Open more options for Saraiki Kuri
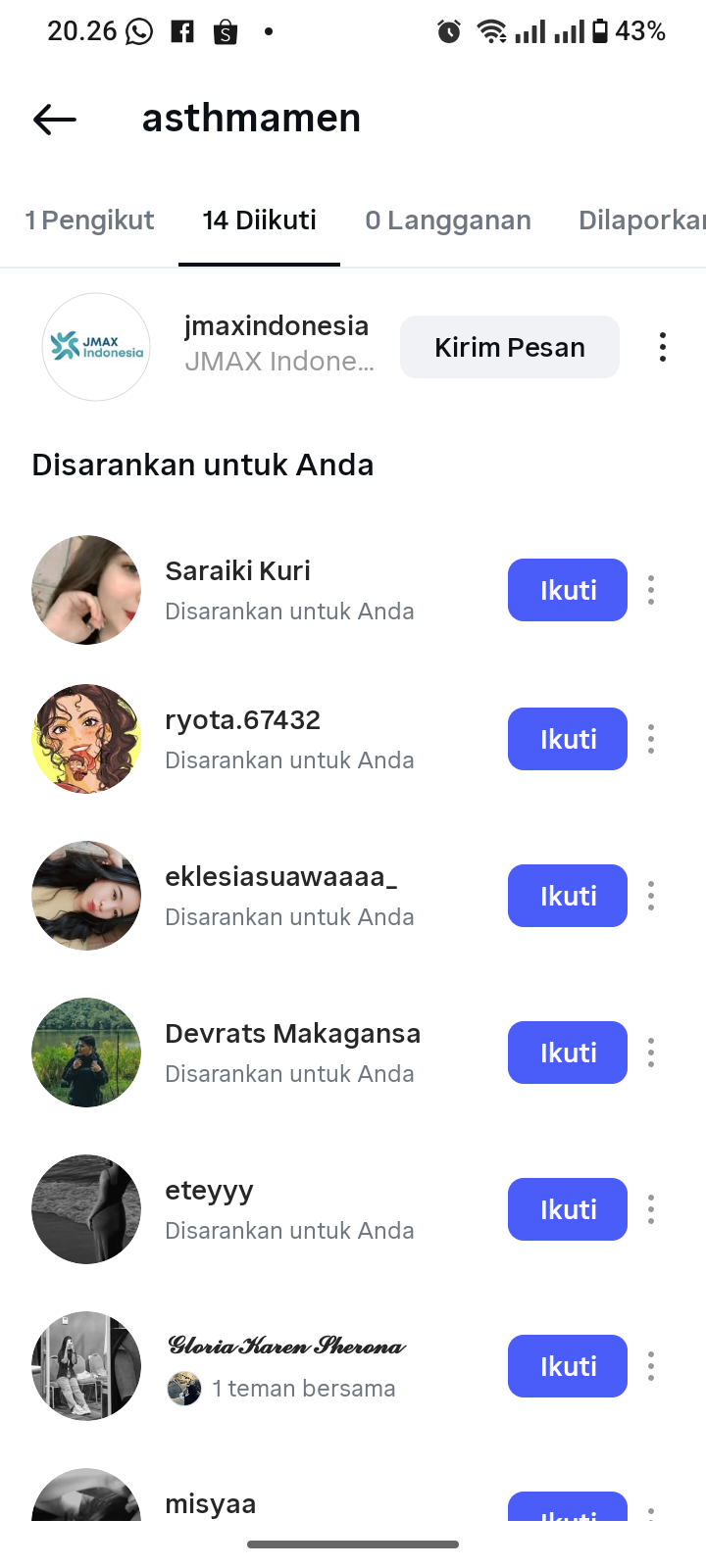The width and height of the screenshot is (706, 1568). tap(651, 590)
